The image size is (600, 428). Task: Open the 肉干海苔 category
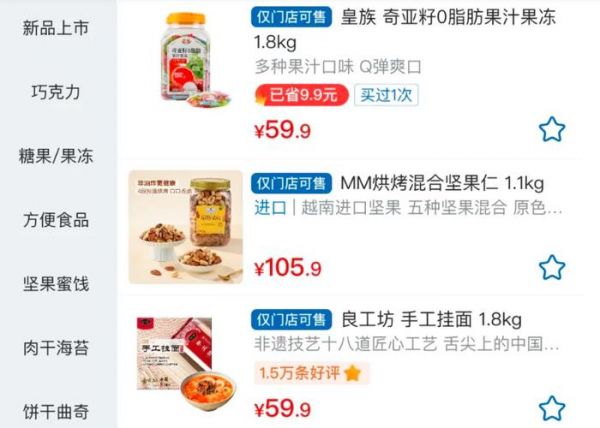click(56, 348)
